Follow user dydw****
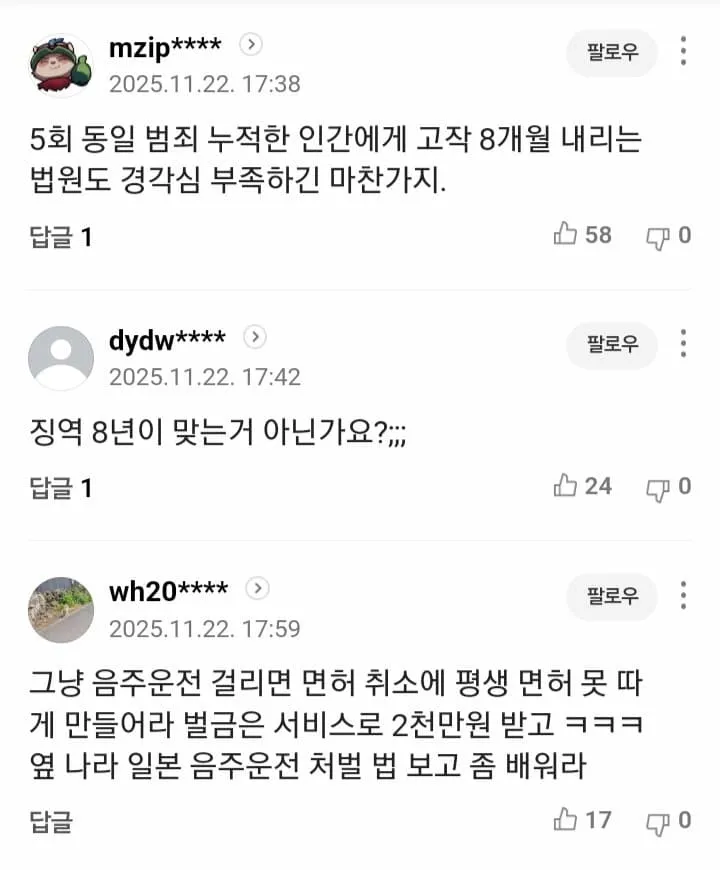The height and width of the screenshot is (870, 720). point(611,345)
